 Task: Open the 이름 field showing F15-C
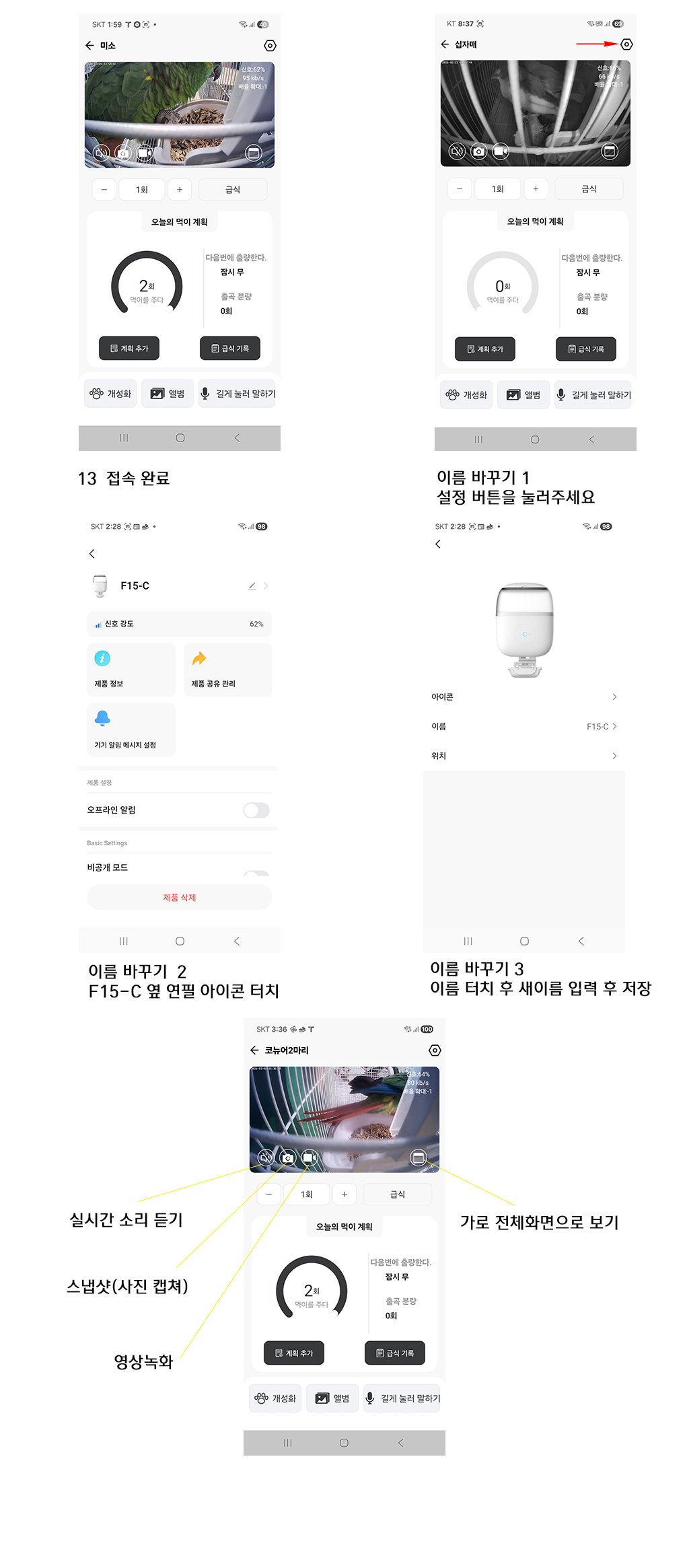[x=523, y=726]
